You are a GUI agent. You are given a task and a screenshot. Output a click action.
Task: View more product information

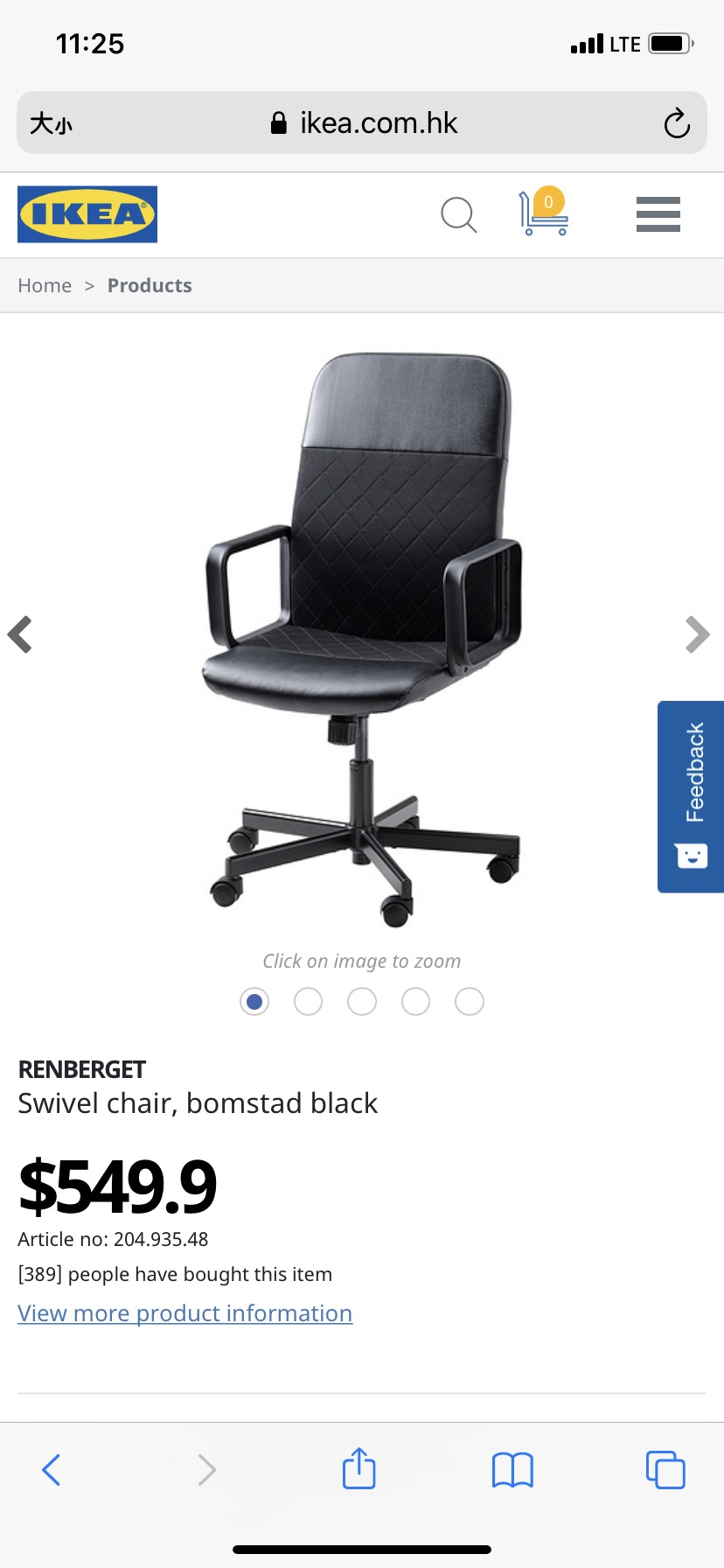[184, 1313]
